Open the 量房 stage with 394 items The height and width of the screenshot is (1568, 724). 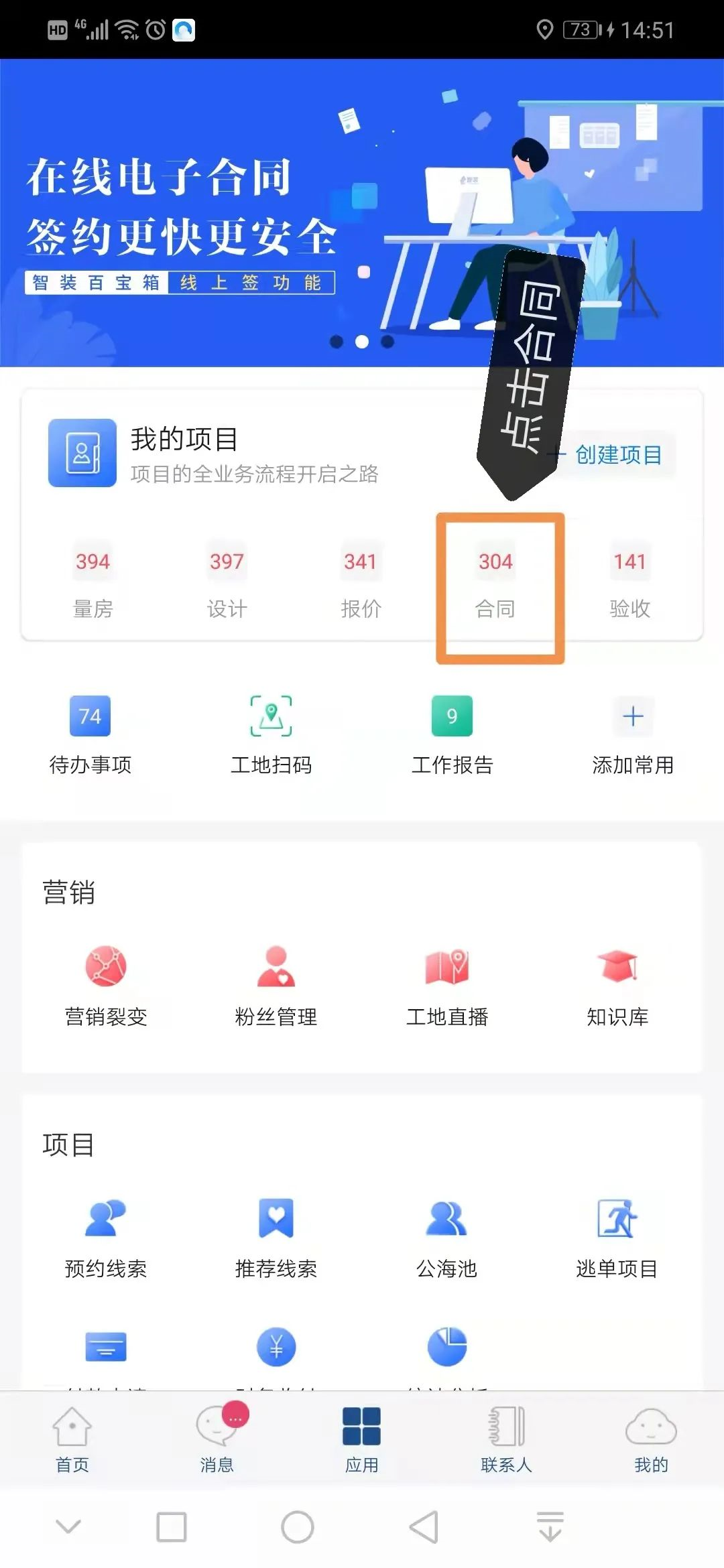point(93,583)
